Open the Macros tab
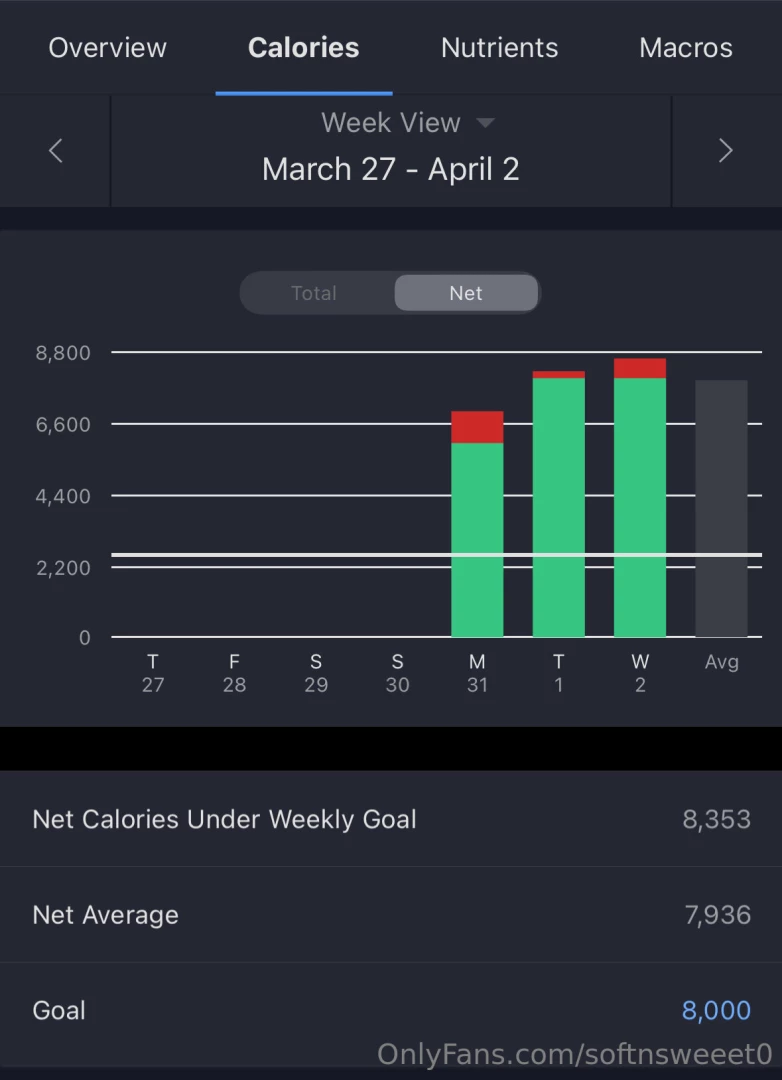 pyautogui.click(x=685, y=47)
